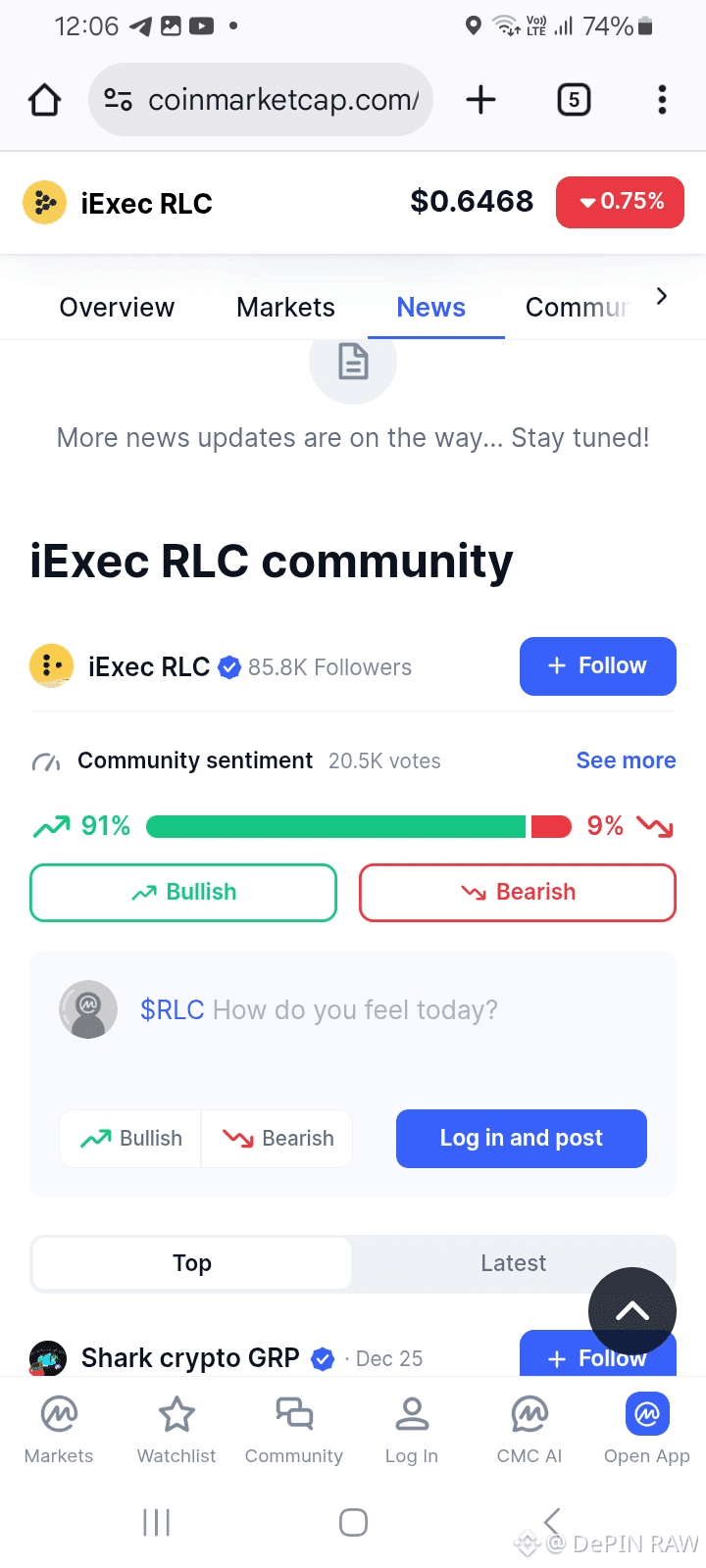Screen dimensions: 706x1568
Task: Open See more for community sentiment
Action: [626, 760]
